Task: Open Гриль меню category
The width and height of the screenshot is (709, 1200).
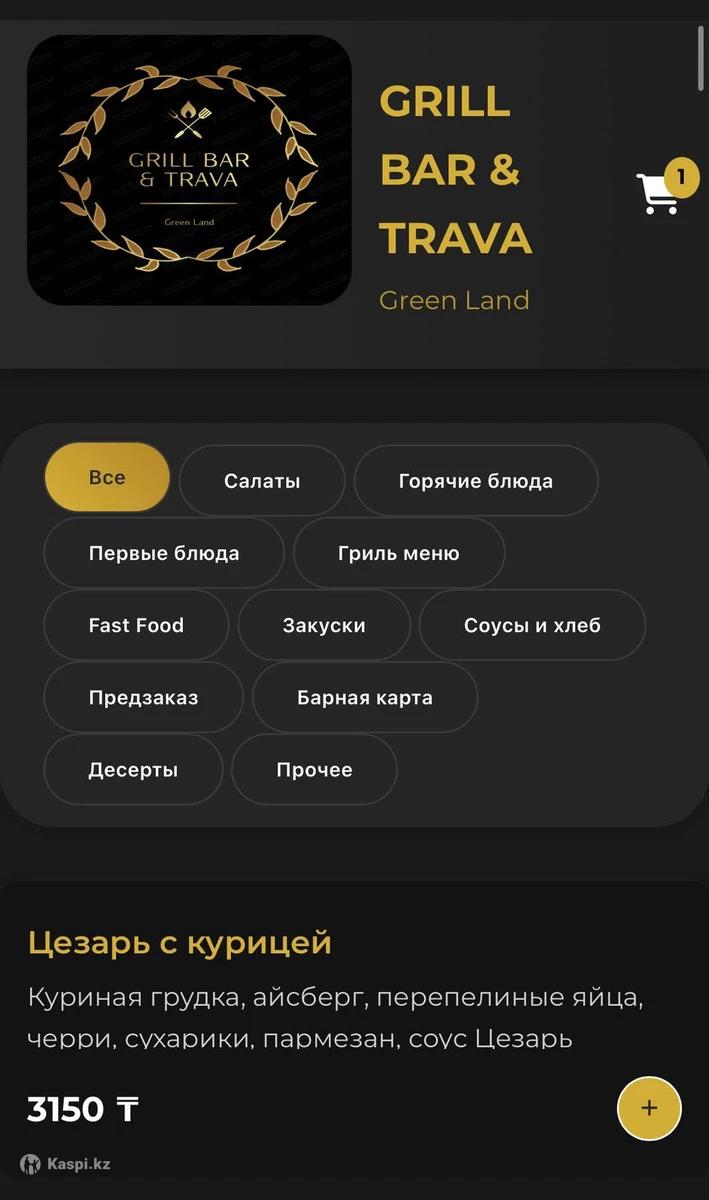Action: pyautogui.click(x=399, y=553)
